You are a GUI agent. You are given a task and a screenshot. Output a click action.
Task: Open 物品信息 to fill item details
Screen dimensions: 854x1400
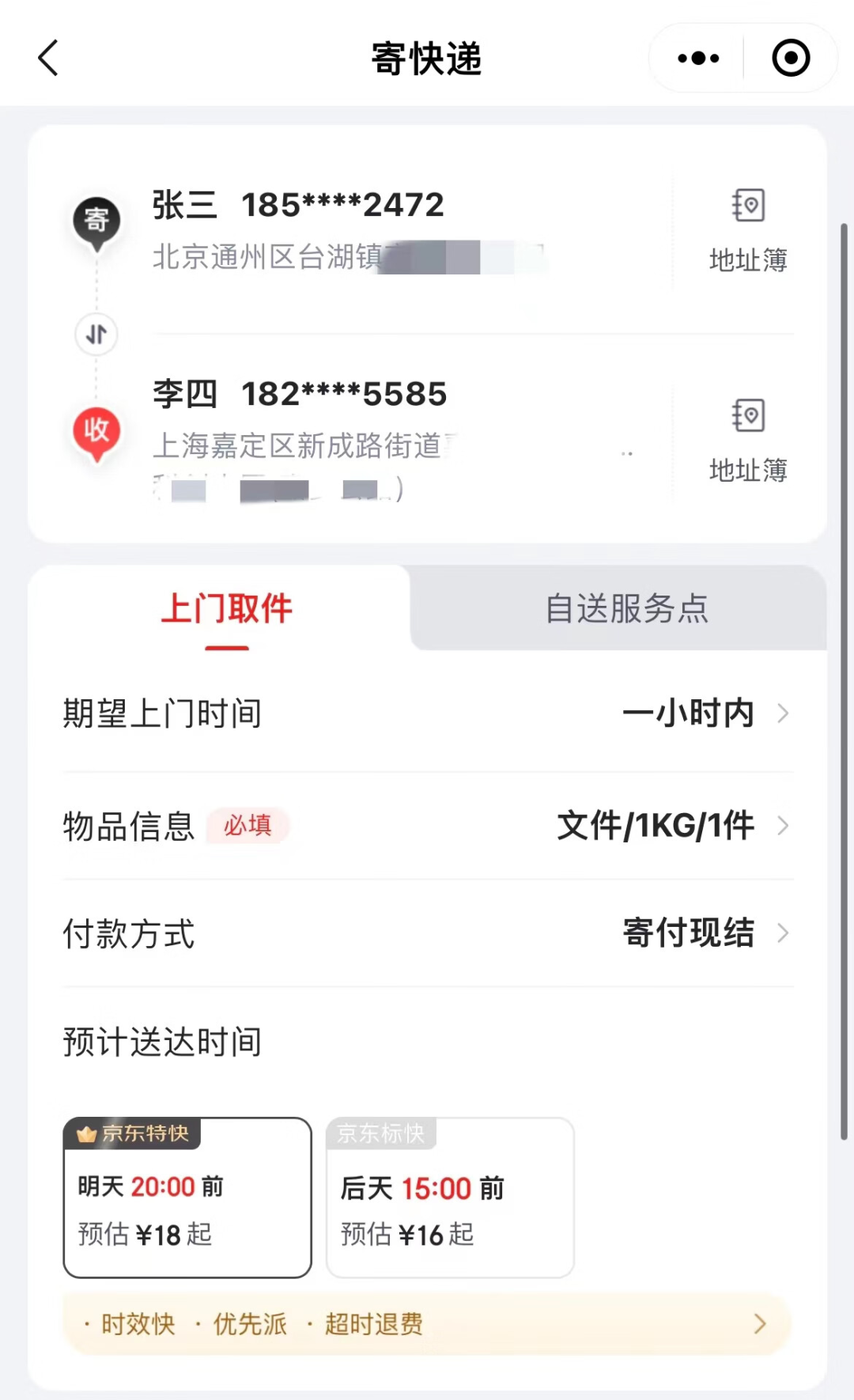427,825
